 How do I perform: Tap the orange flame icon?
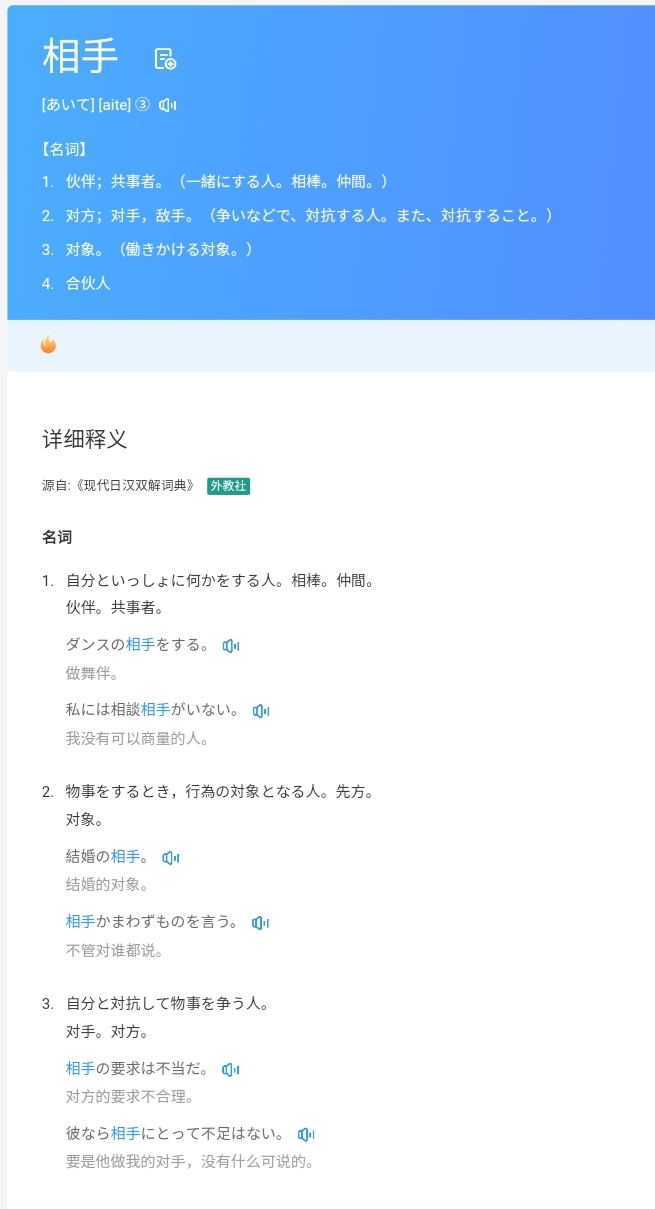[48, 345]
